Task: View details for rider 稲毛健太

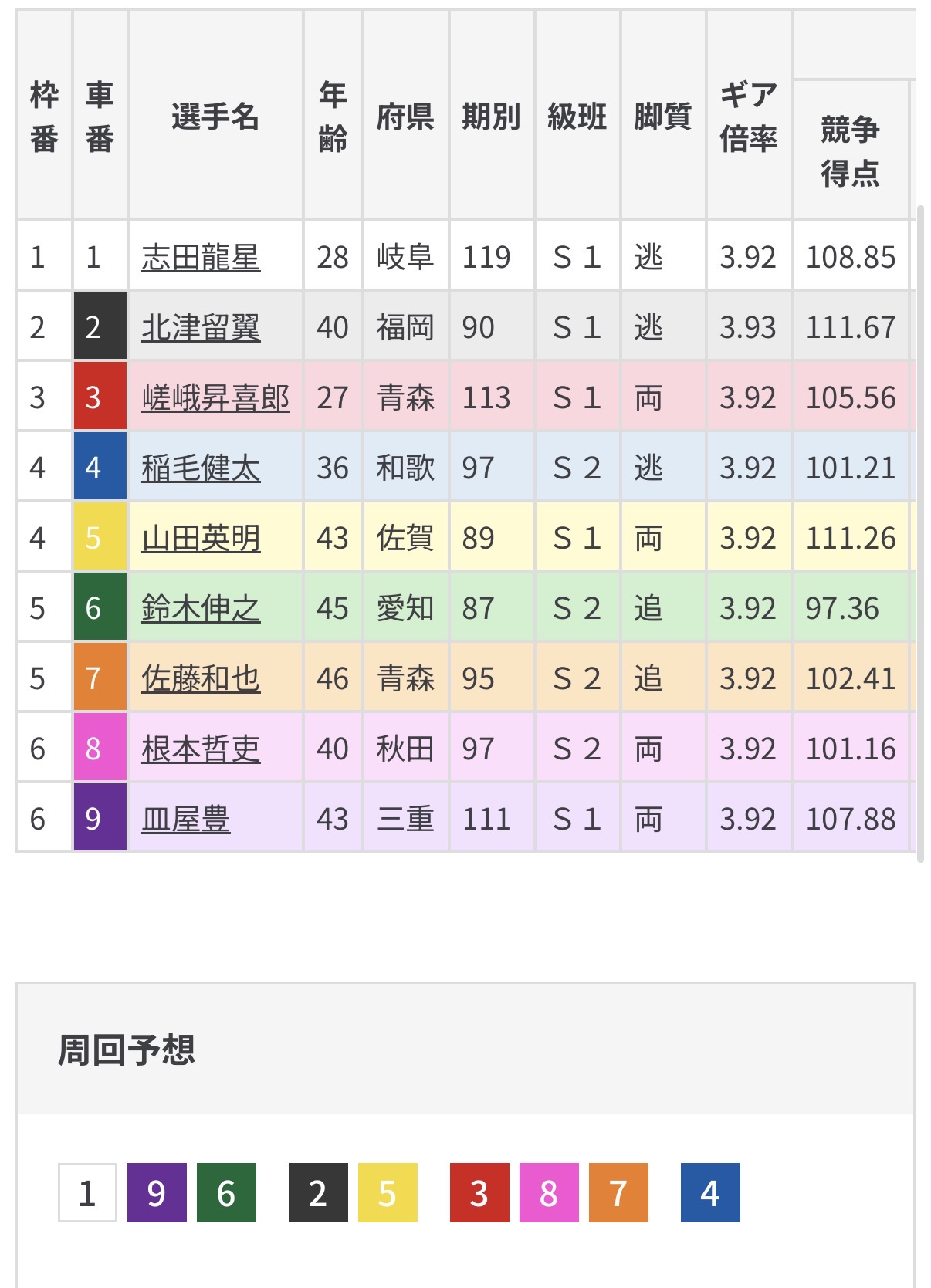Action: tap(201, 468)
